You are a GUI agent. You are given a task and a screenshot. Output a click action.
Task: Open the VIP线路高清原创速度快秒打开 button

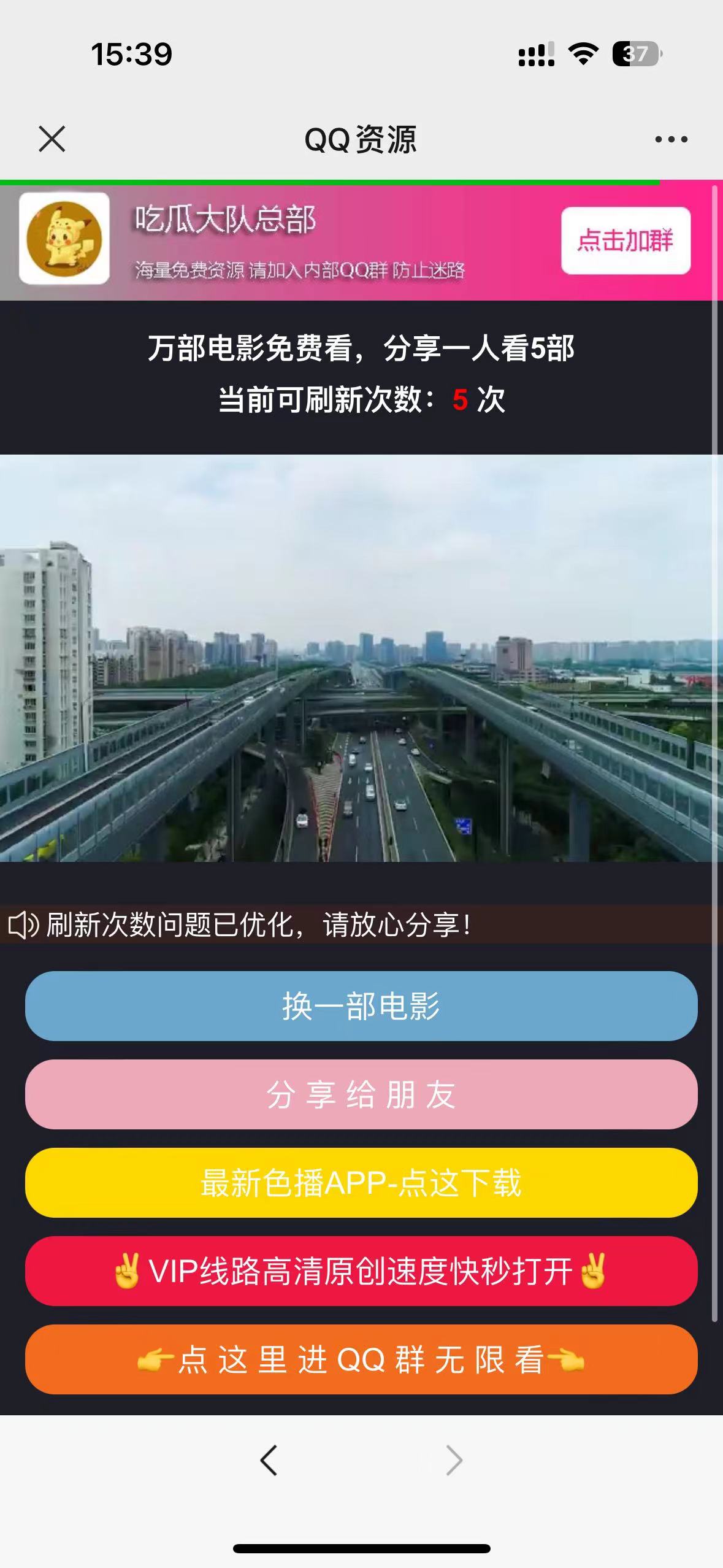click(x=361, y=1271)
